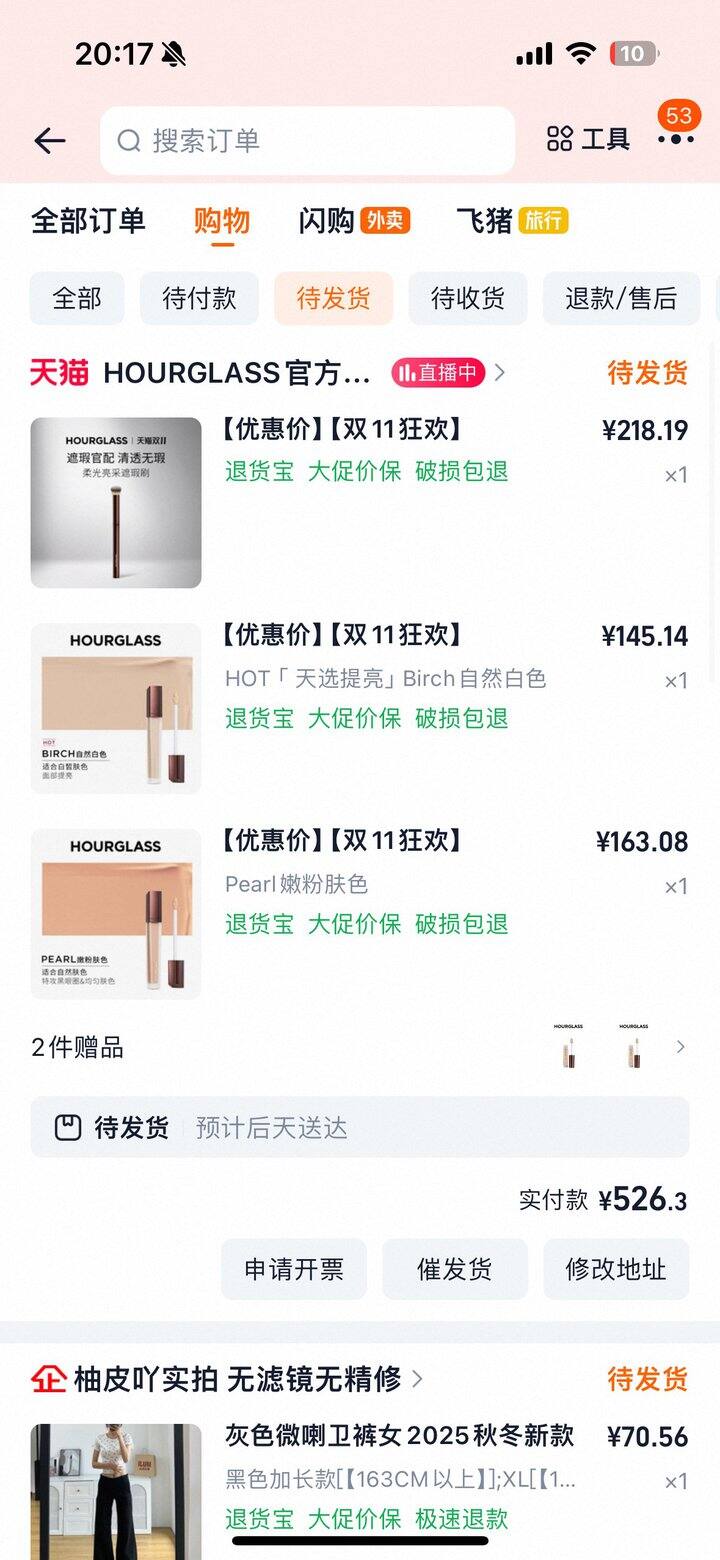
Task: Open the three-dot menu with badge 53
Action: (x=676, y=138)
